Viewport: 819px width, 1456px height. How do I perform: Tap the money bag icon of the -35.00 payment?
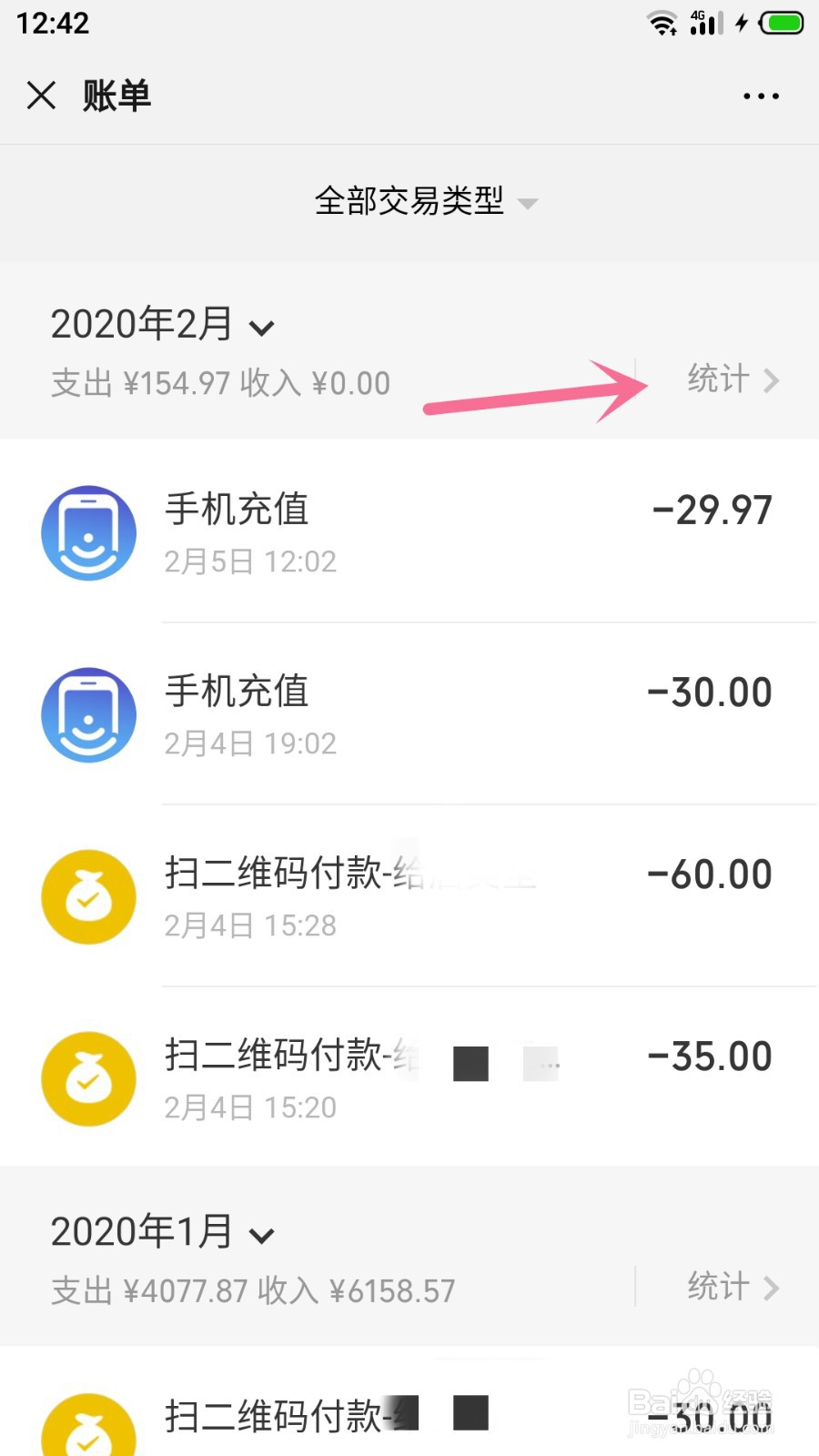(88, 1079)
